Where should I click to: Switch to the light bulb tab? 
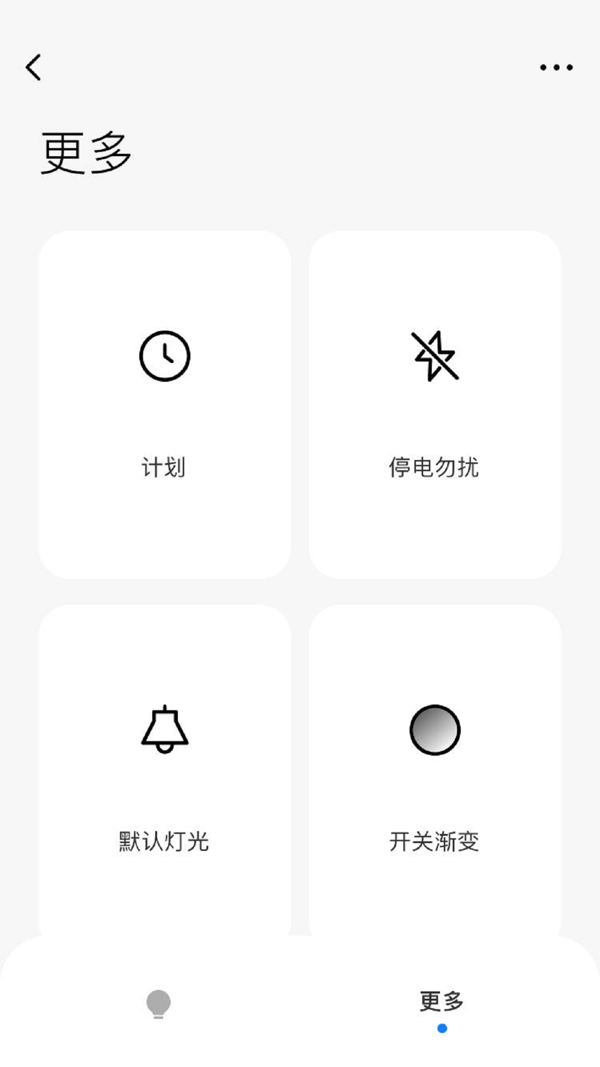[158, 1003]
